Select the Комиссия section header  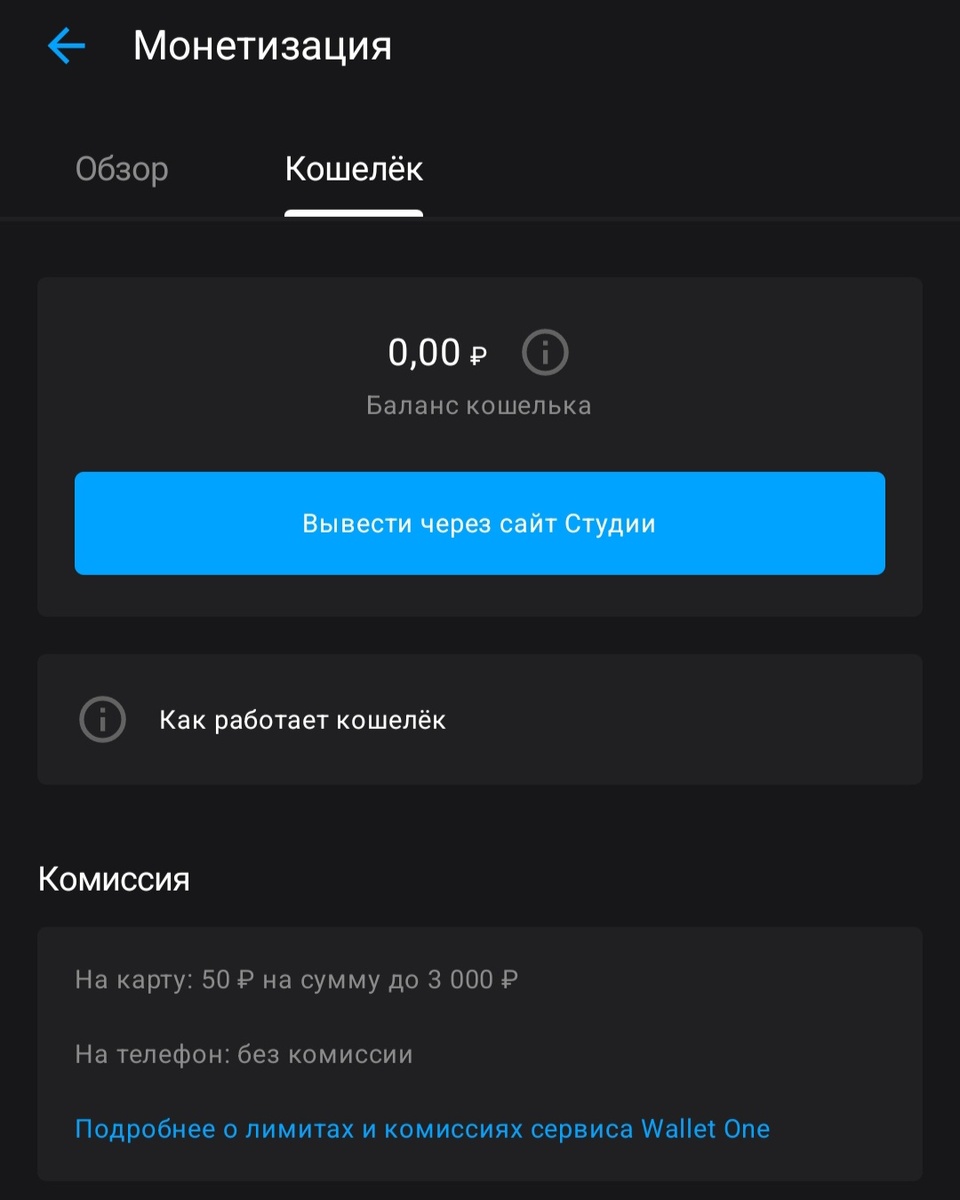[x=113, y=879]
